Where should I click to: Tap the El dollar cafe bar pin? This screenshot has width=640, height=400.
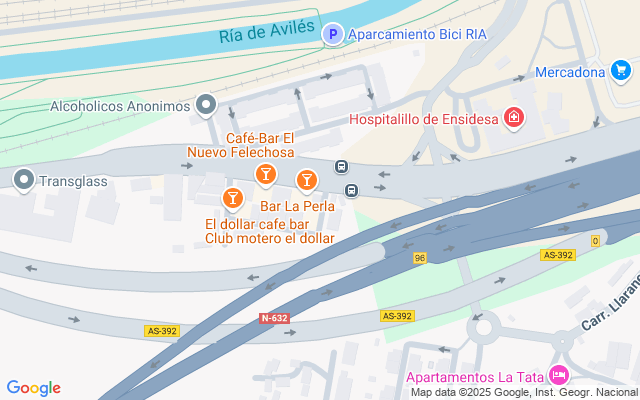pos(233,197)
